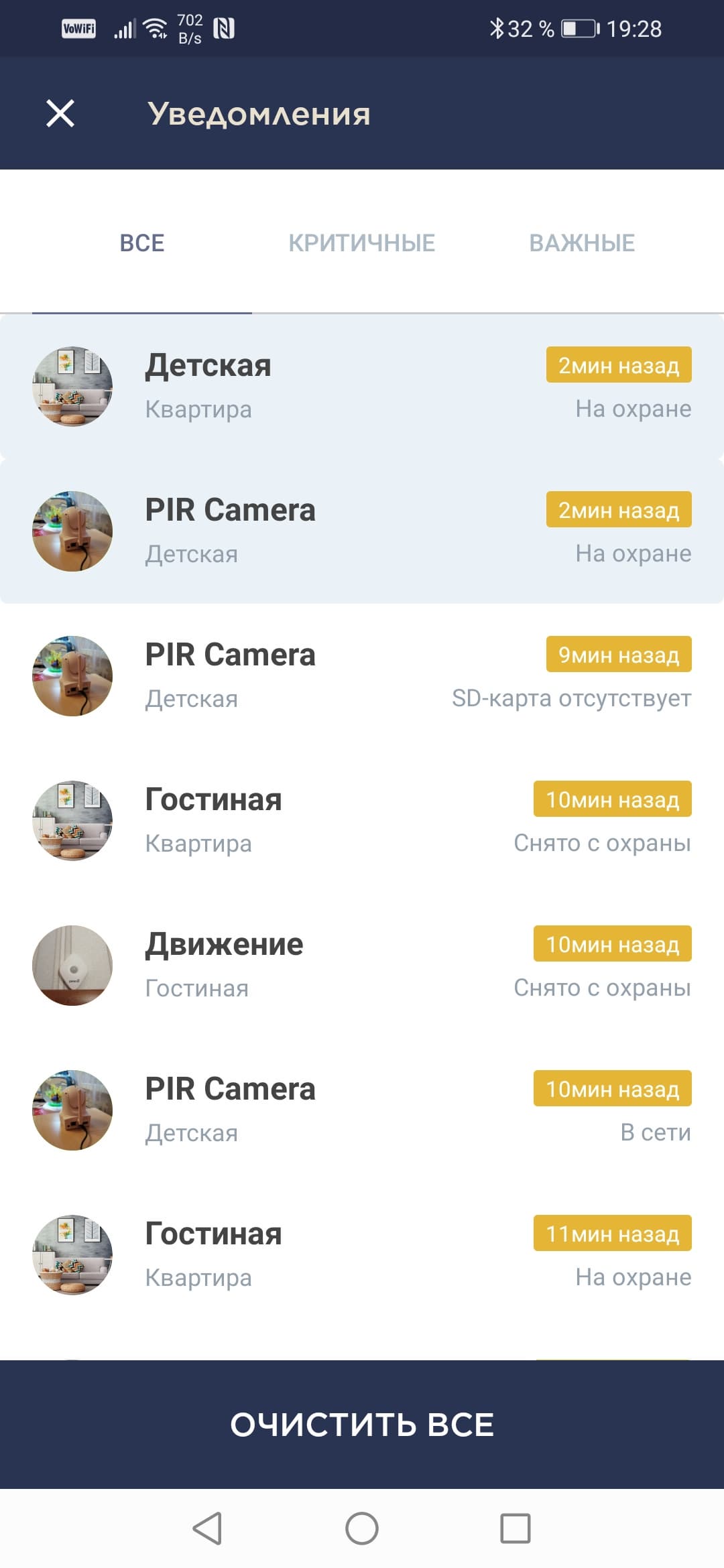Screen dimensions: 724x1568
Task: Open the Движение notification
Action: 362,966
